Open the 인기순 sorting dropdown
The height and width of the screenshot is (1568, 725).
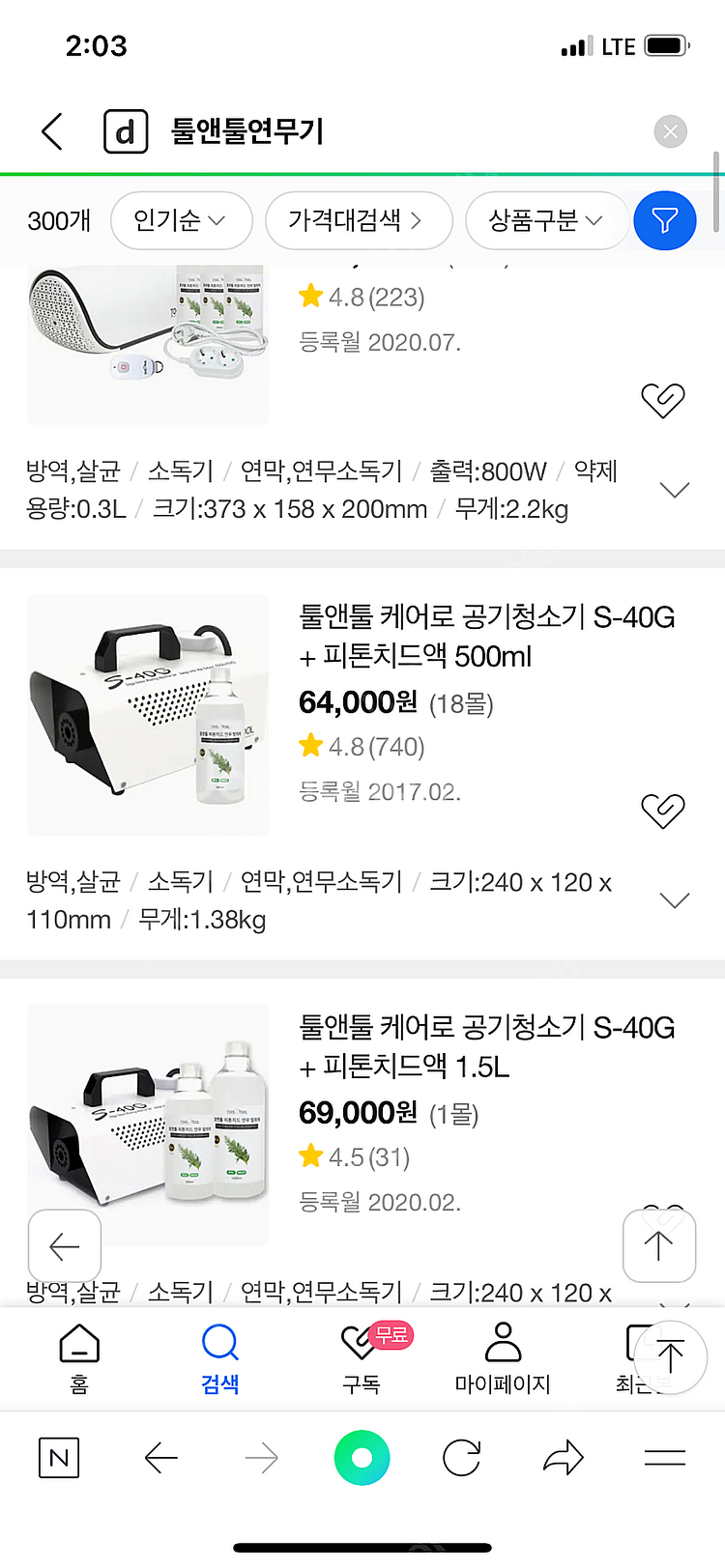[181, 220]
